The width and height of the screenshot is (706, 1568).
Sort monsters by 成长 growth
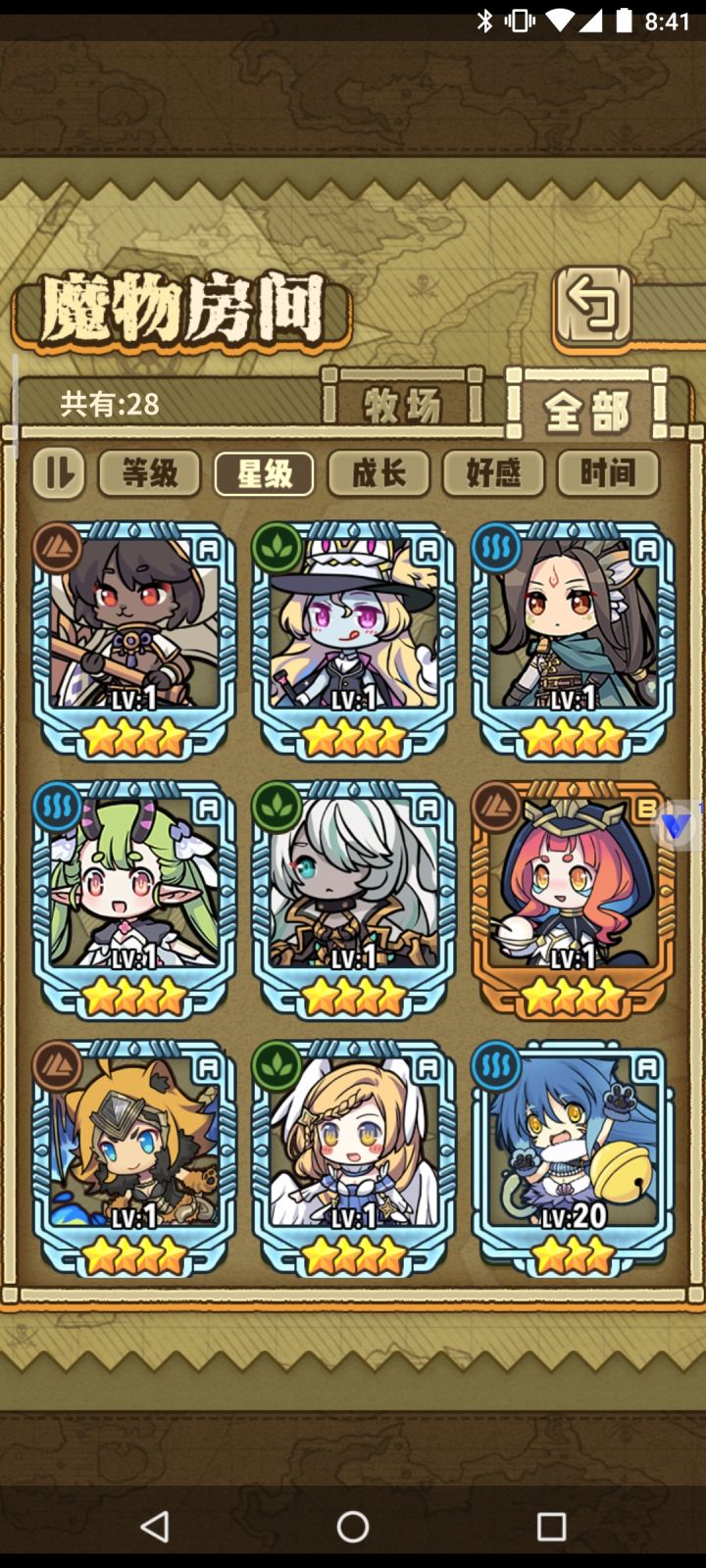point(379,473)
